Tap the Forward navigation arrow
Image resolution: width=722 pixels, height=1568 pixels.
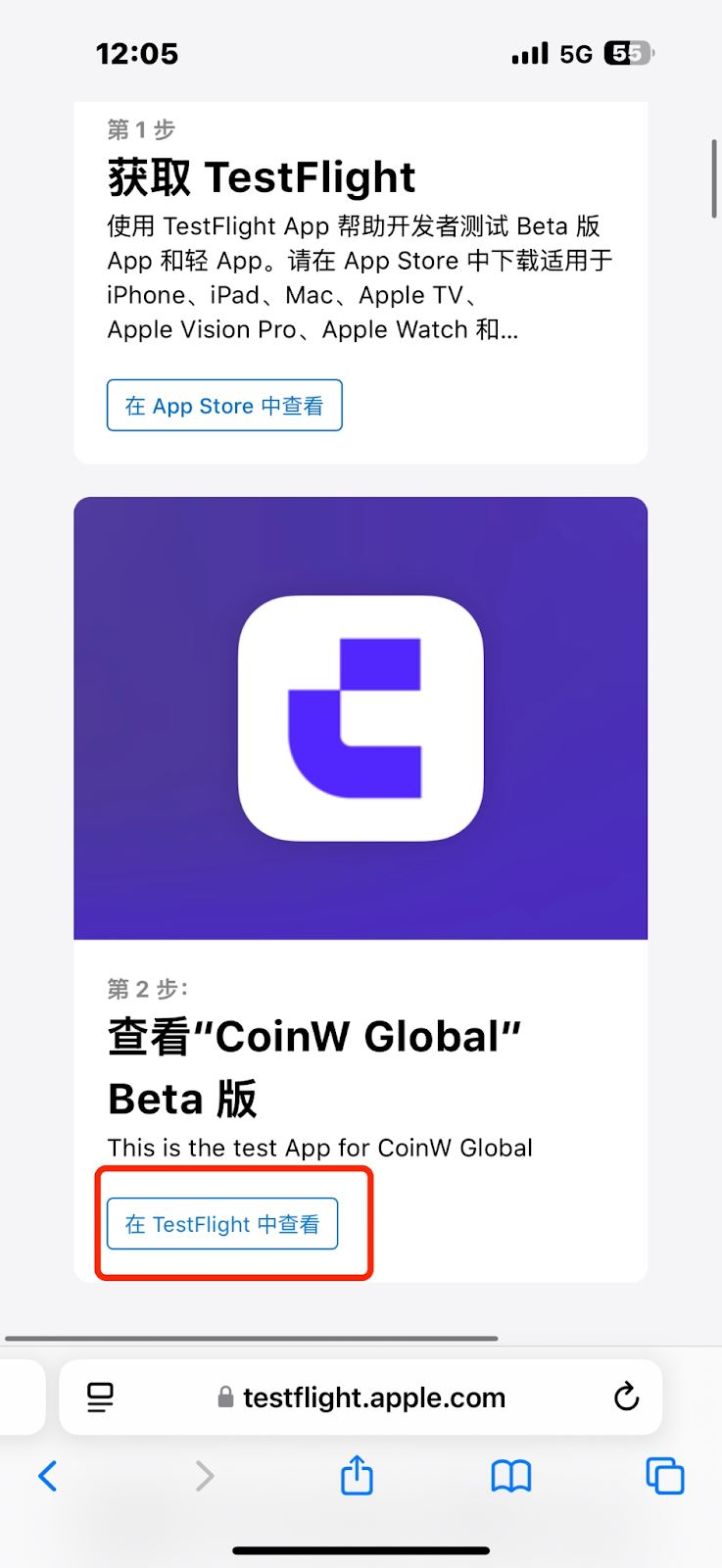click(203, 1476)
